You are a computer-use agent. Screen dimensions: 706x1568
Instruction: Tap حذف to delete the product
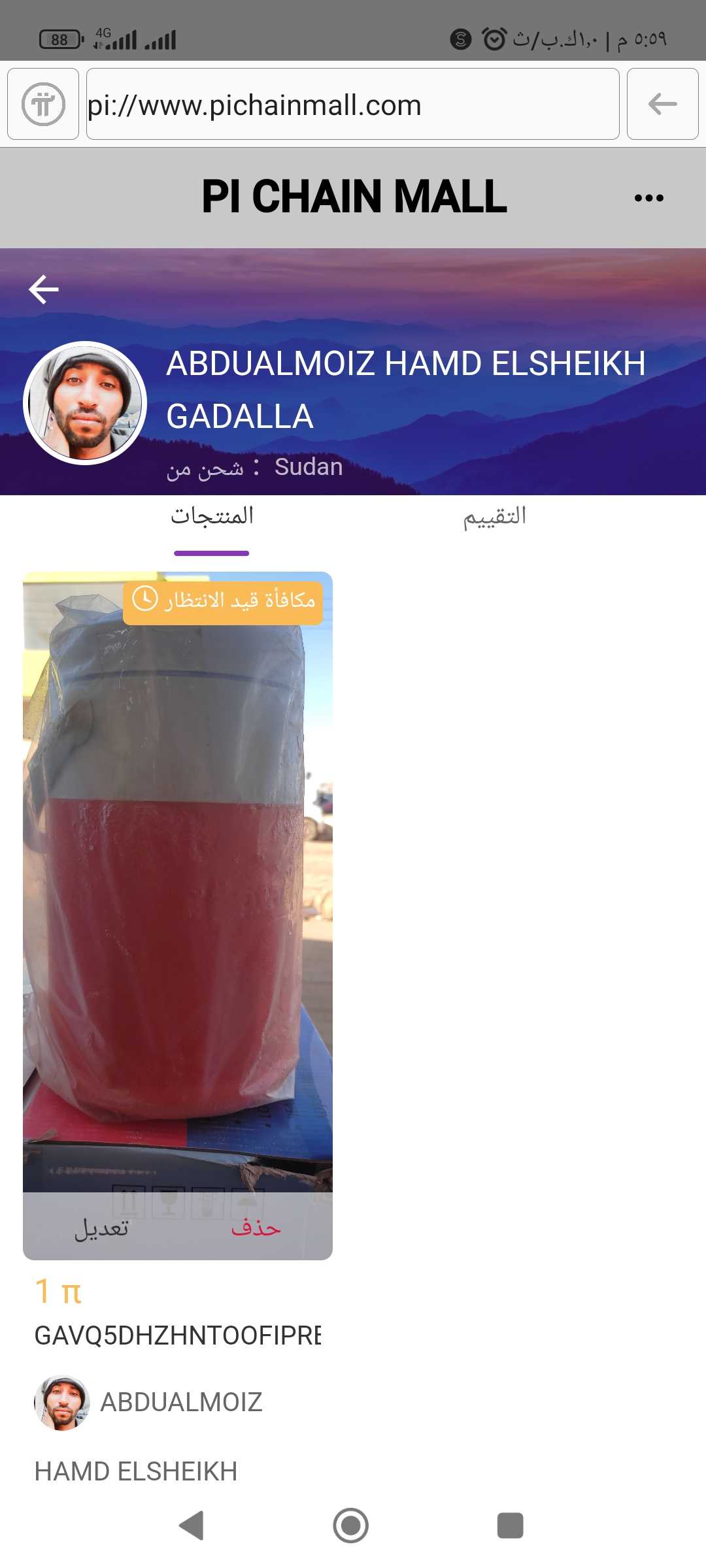point(256,1228)
